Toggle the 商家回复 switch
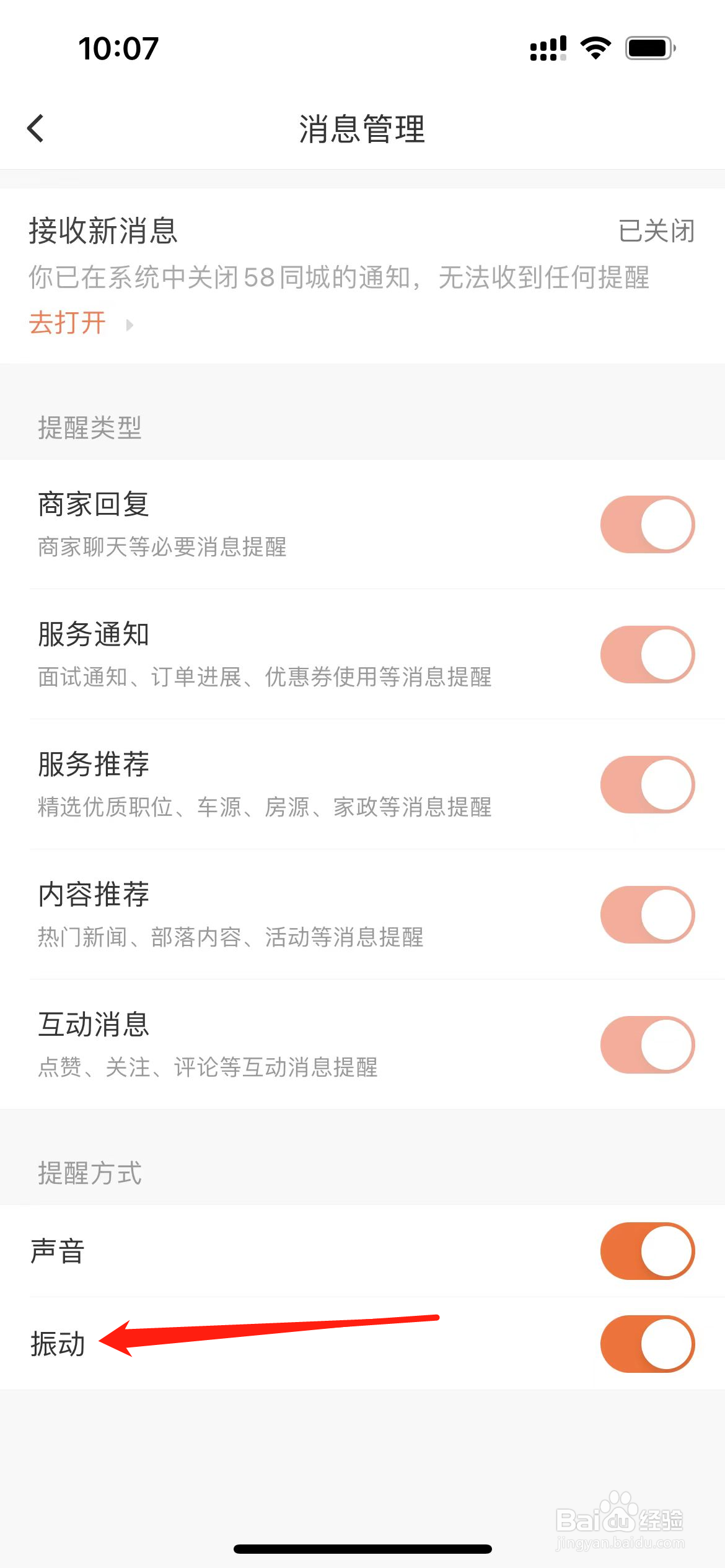The width and height of the screenshot is (725, 1568). point(648,524)
